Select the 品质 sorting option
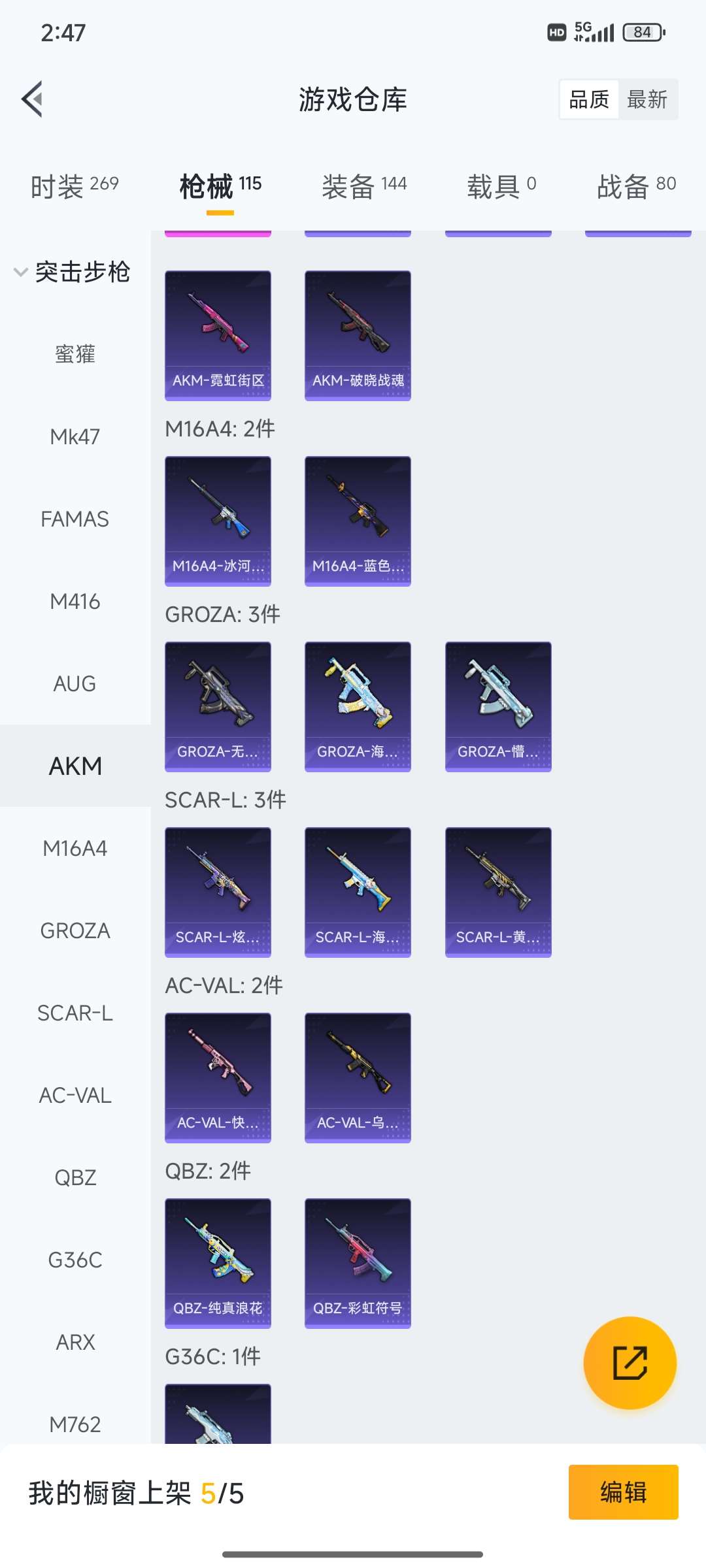This screenshot has width=706, height=1568. (589, 99)
